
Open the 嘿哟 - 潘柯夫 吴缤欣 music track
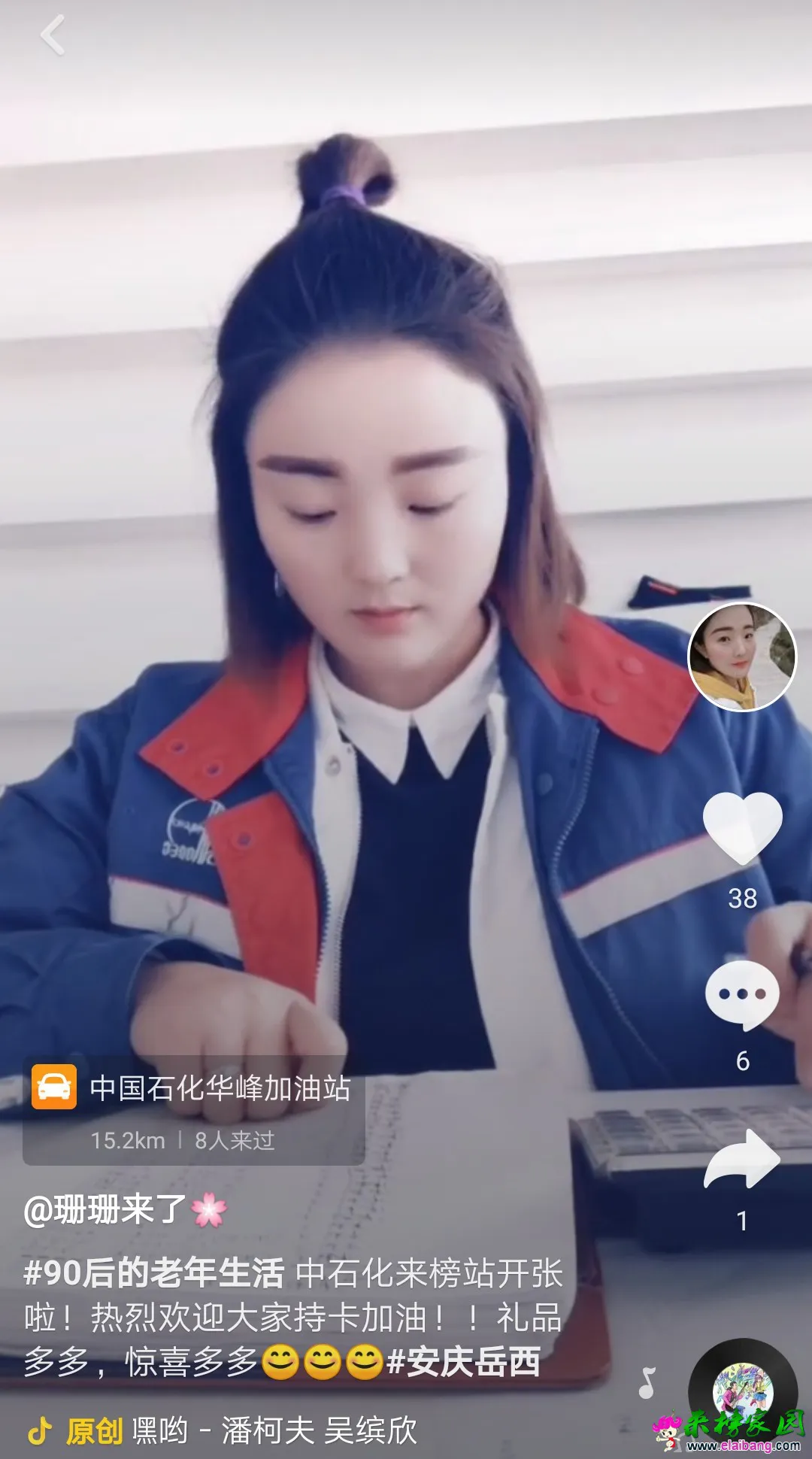[x=274, y=1430]
